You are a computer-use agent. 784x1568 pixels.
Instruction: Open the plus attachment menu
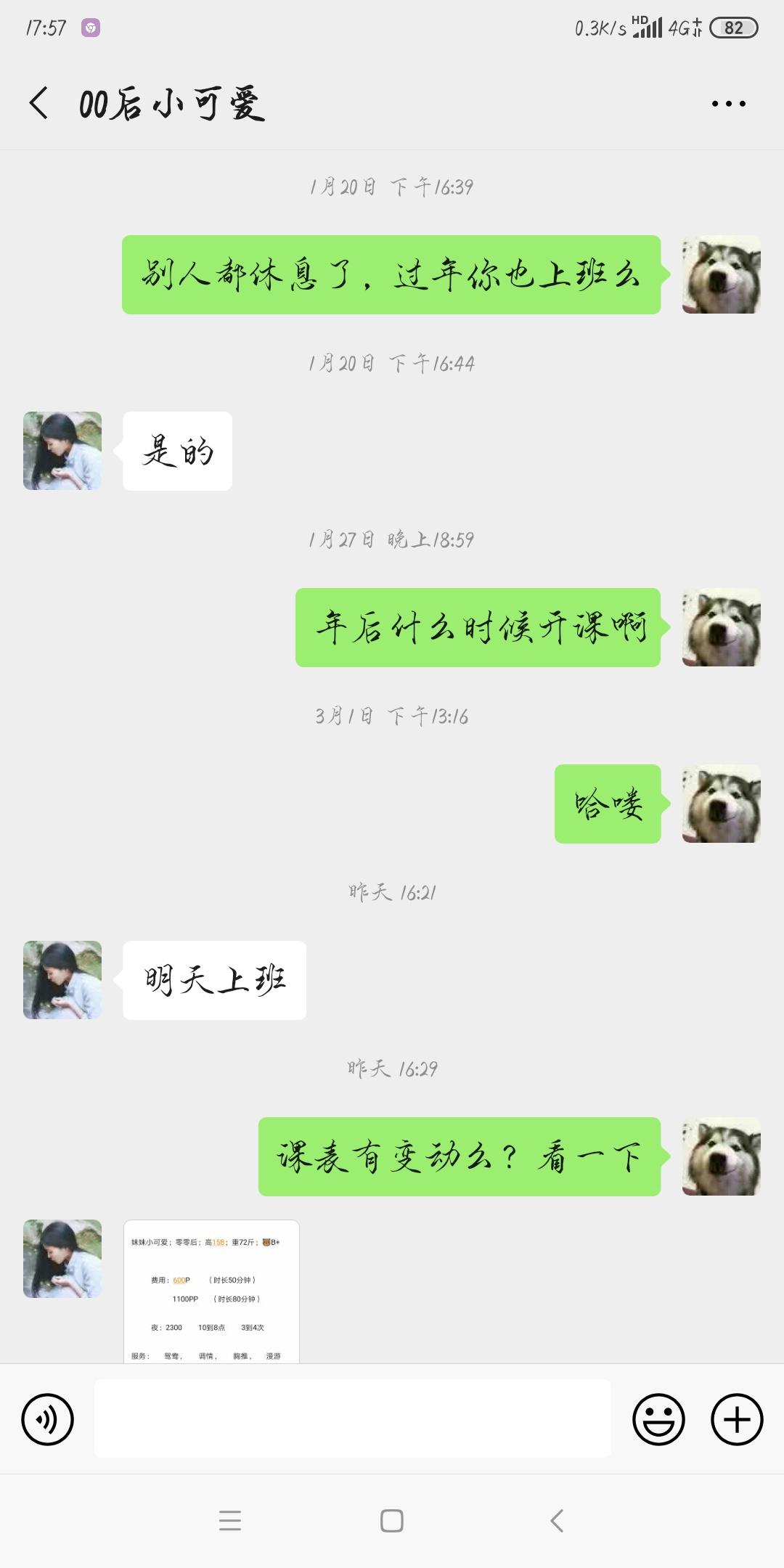[736, 1418]
